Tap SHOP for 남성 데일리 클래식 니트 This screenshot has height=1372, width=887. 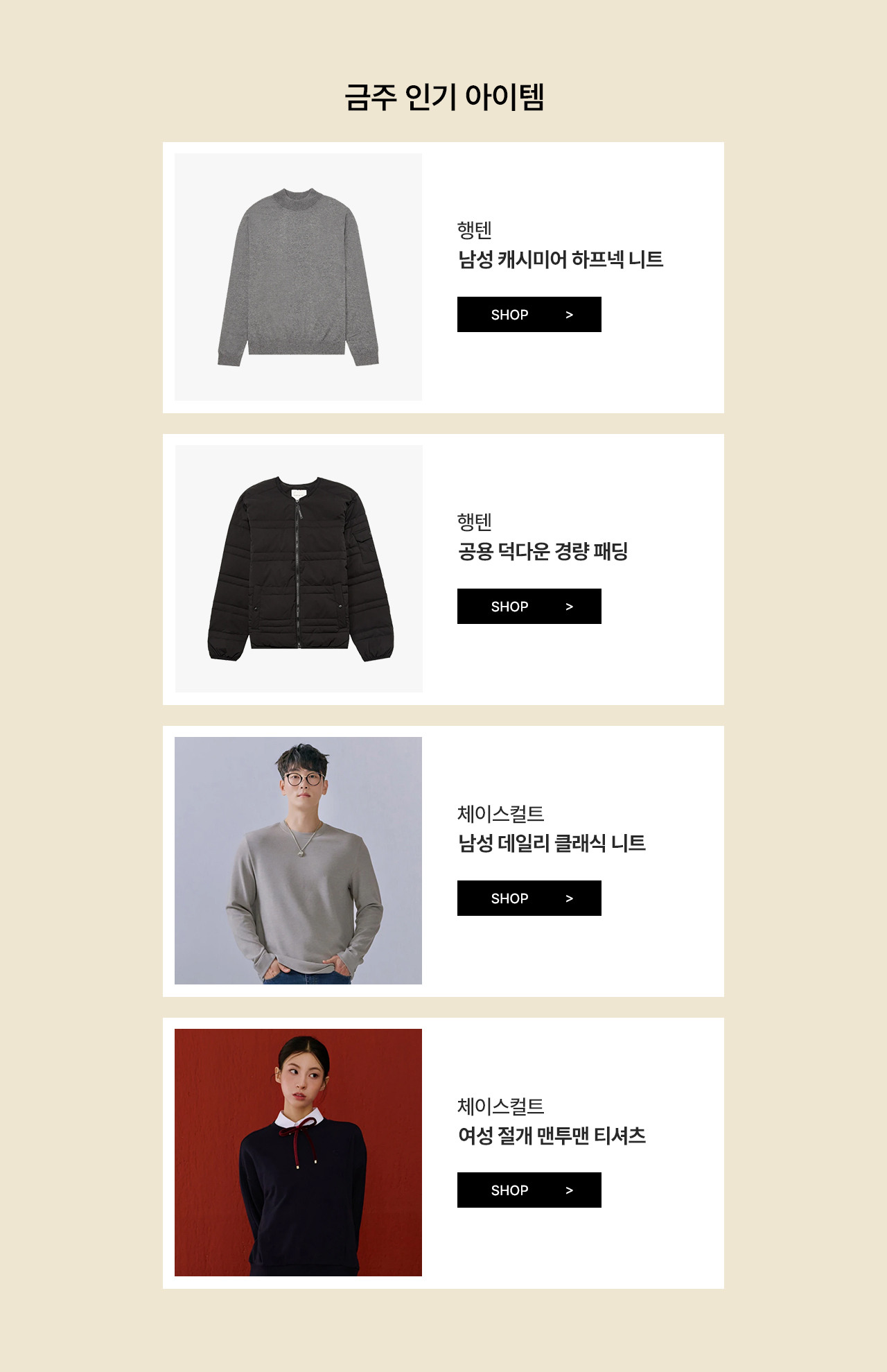tap(529, 898)
